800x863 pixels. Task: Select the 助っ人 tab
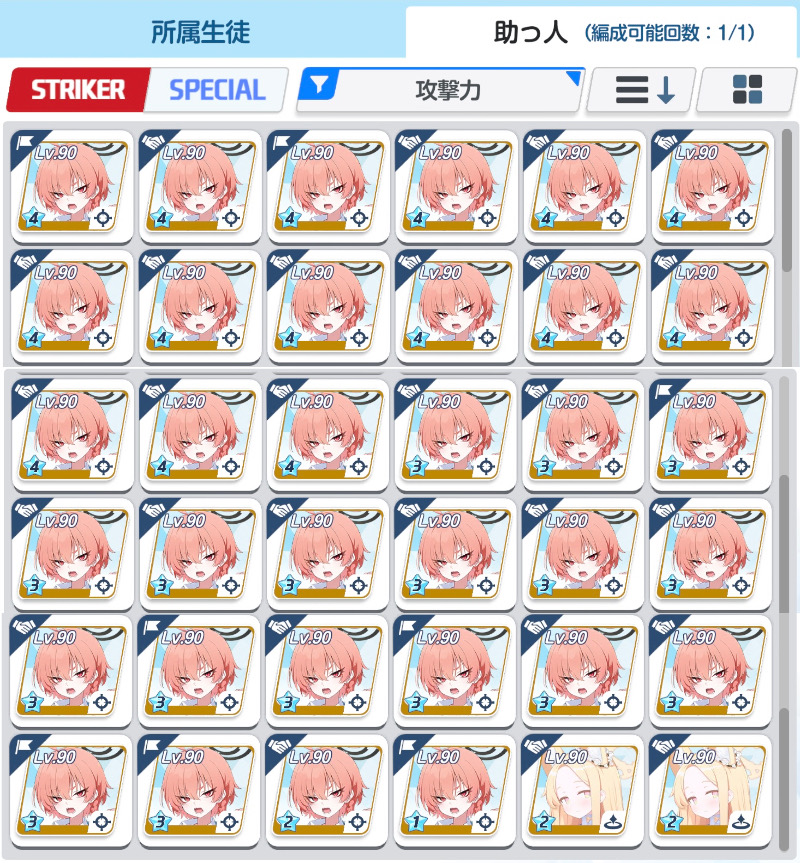pyautogui.click(x=602, y=31)
